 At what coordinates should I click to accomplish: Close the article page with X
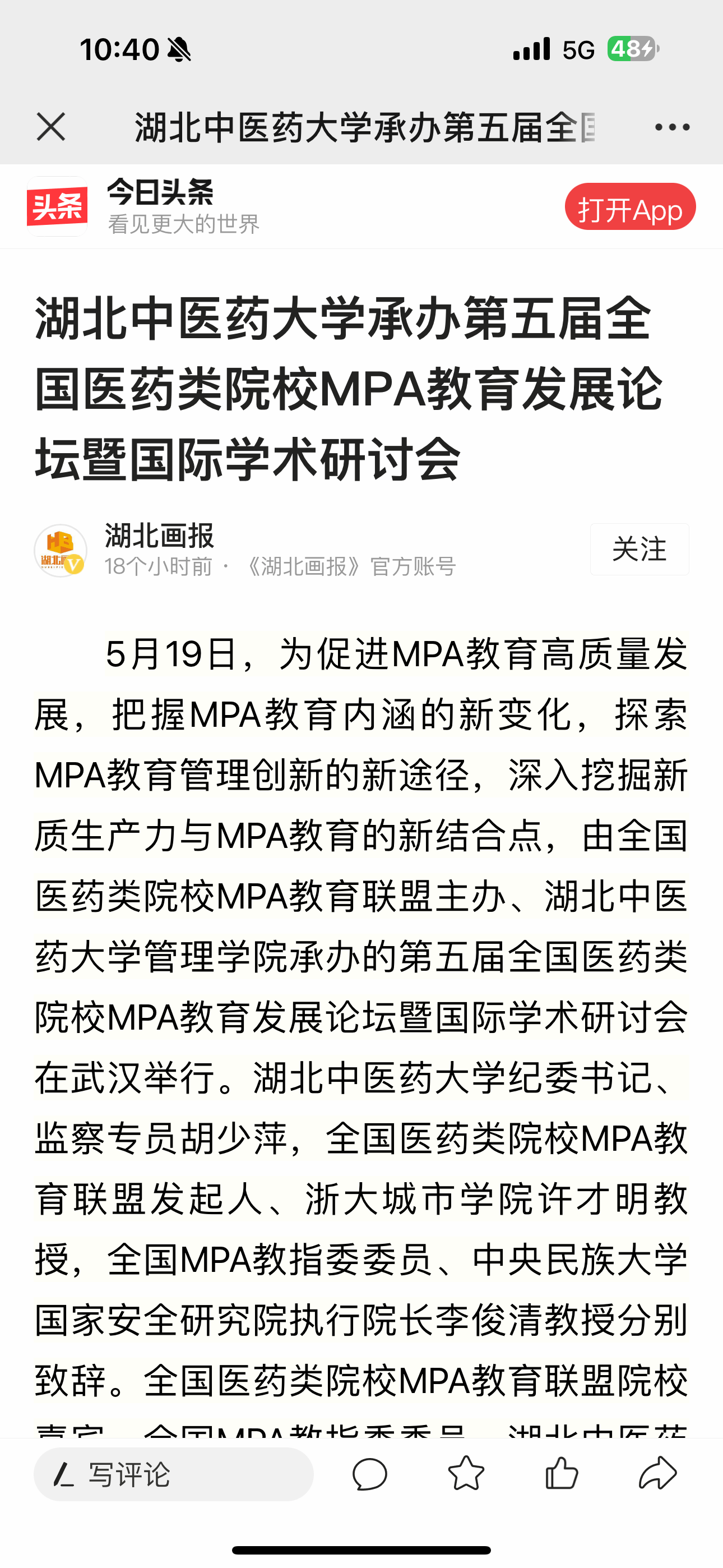click(x=51, y=127)
